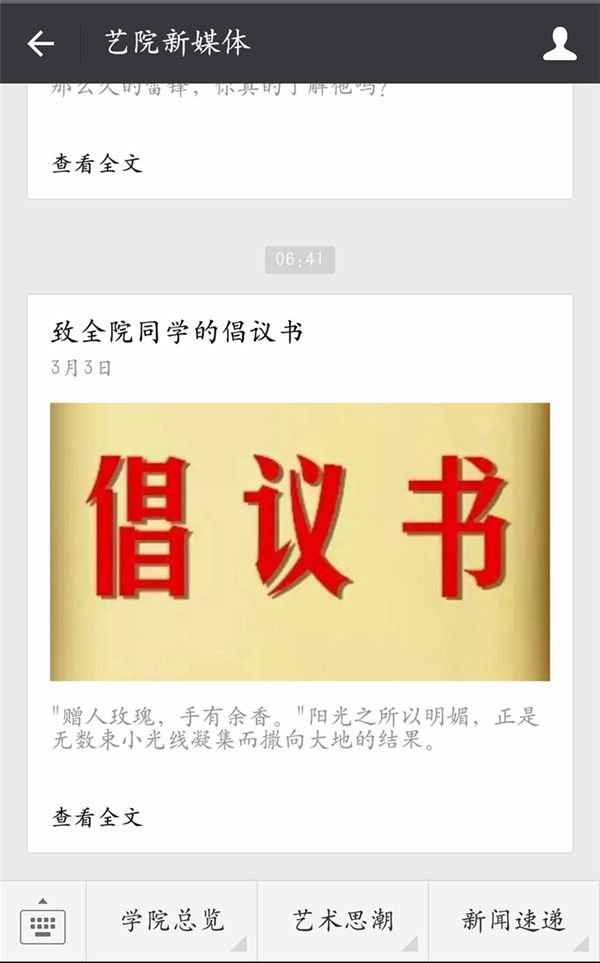Switch to keyboard input mode
This screenshot has height=963, width=600.
click(x=43, y=922)
